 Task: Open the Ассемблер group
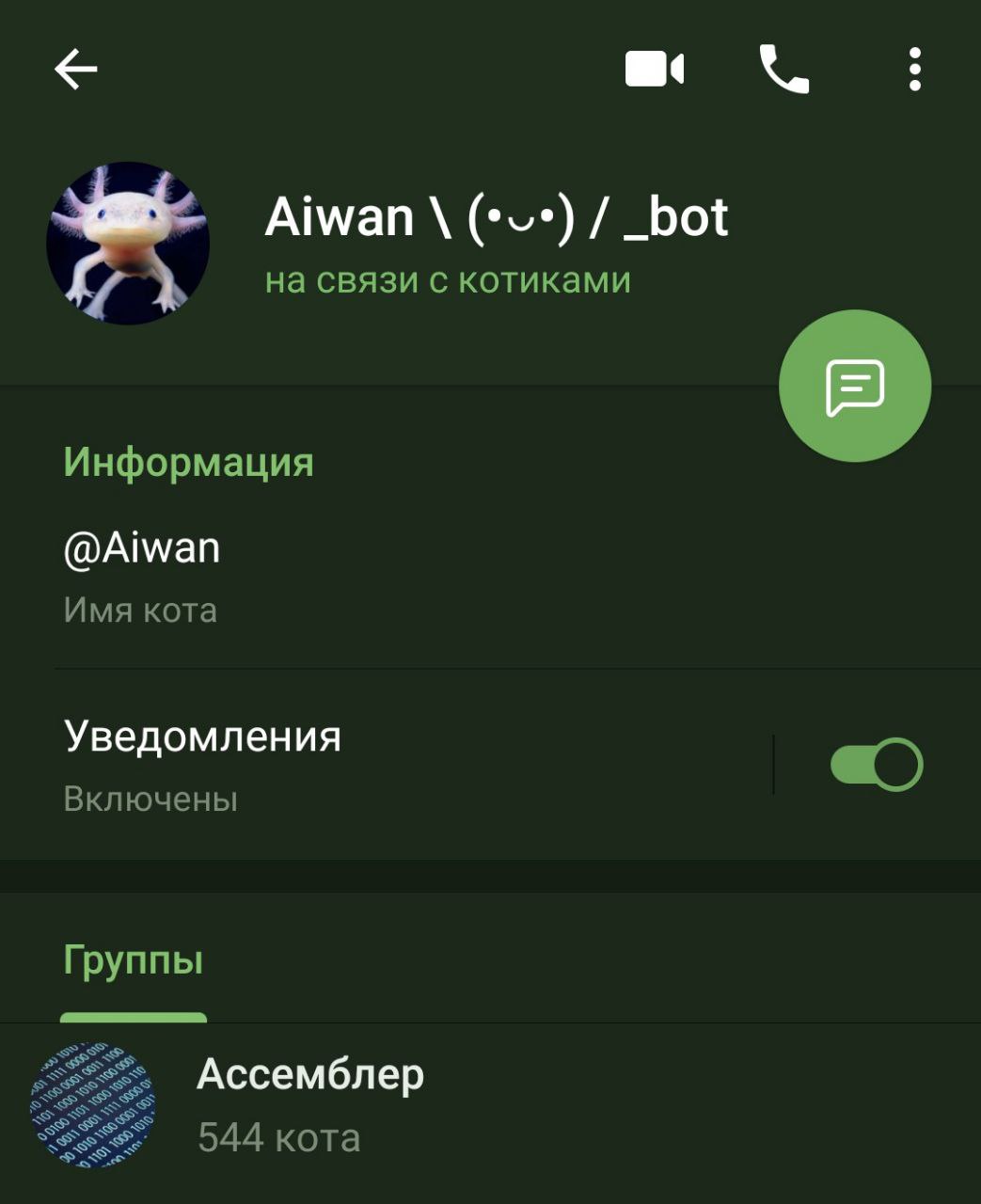(x=310, y=1105)
